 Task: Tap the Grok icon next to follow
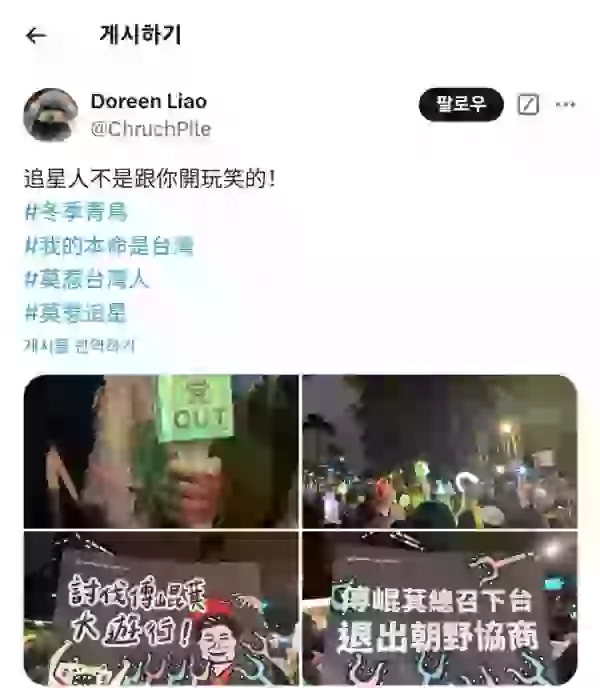528,104
